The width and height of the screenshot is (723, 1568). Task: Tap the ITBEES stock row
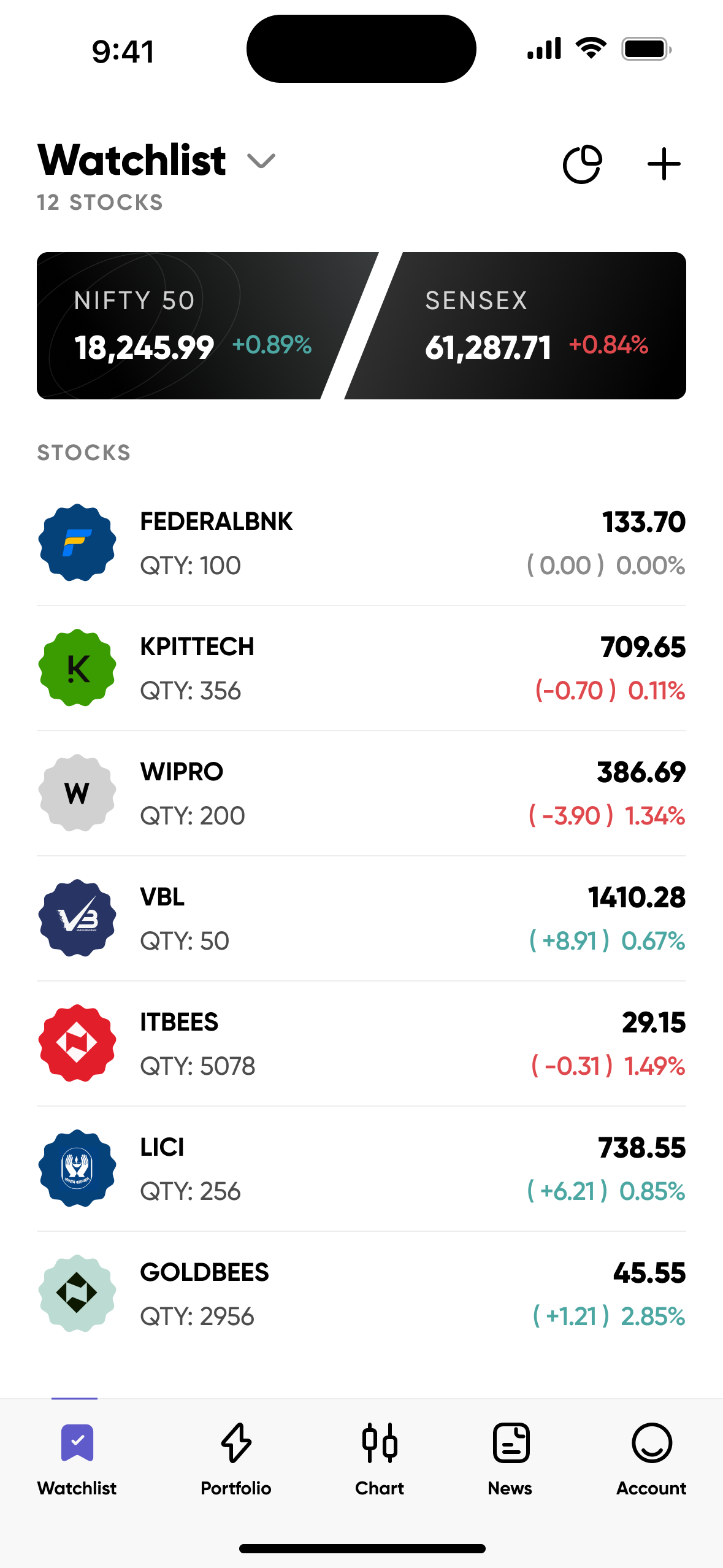(x=362, y=1042)
